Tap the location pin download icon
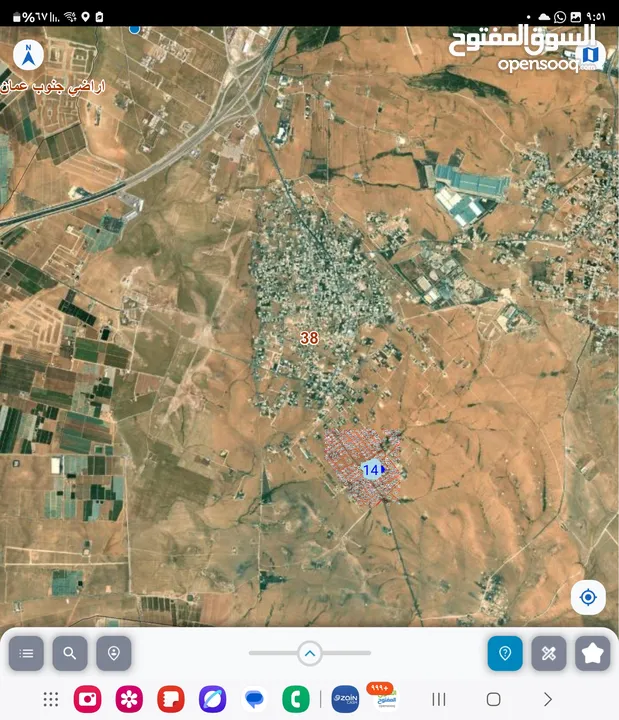Image resolution: width=619 pixels, height=720 pixels. point(114,653)
